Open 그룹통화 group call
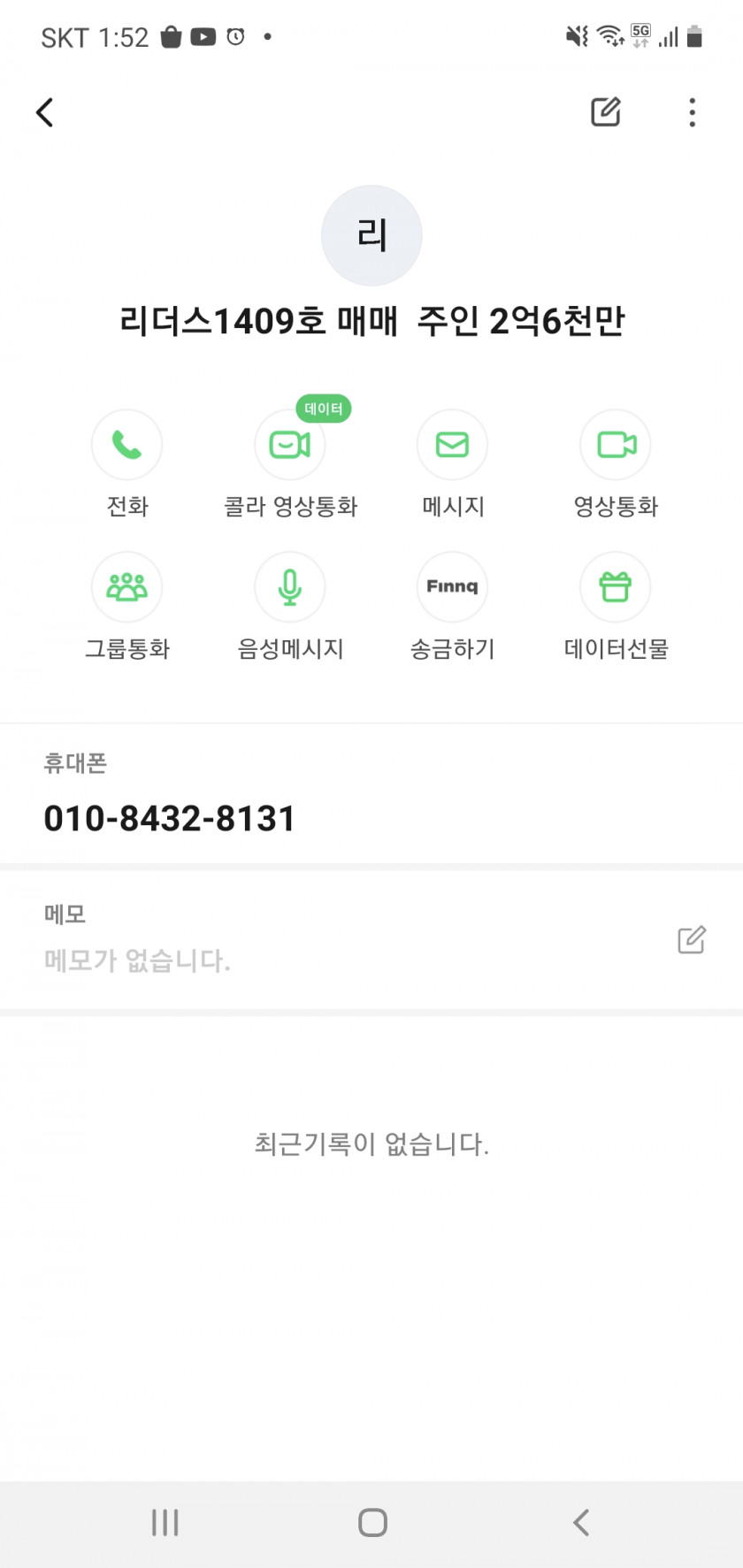Image resolution: width=743 pixels, height=1568 pixels. coord(127,587)
